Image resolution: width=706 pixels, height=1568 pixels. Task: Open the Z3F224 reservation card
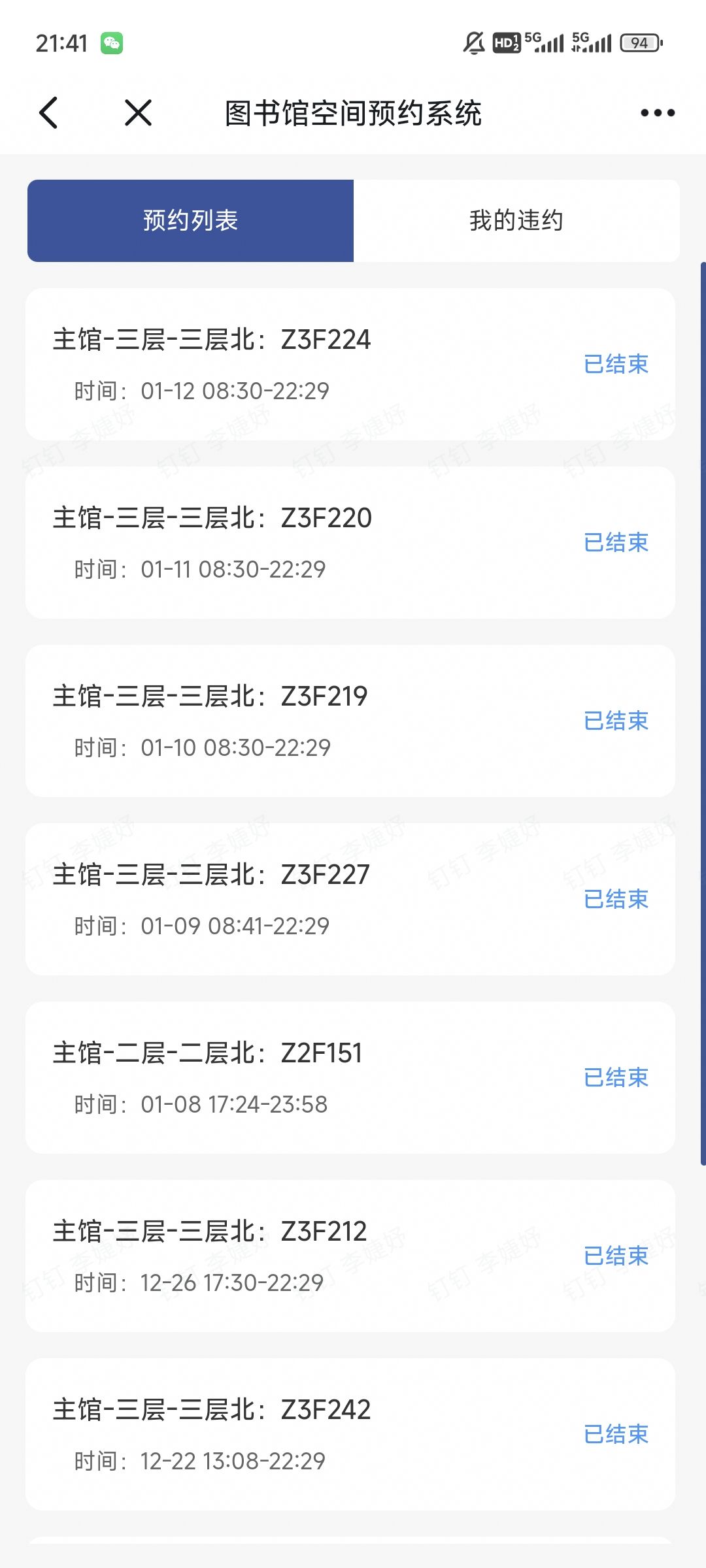(350, 364)
